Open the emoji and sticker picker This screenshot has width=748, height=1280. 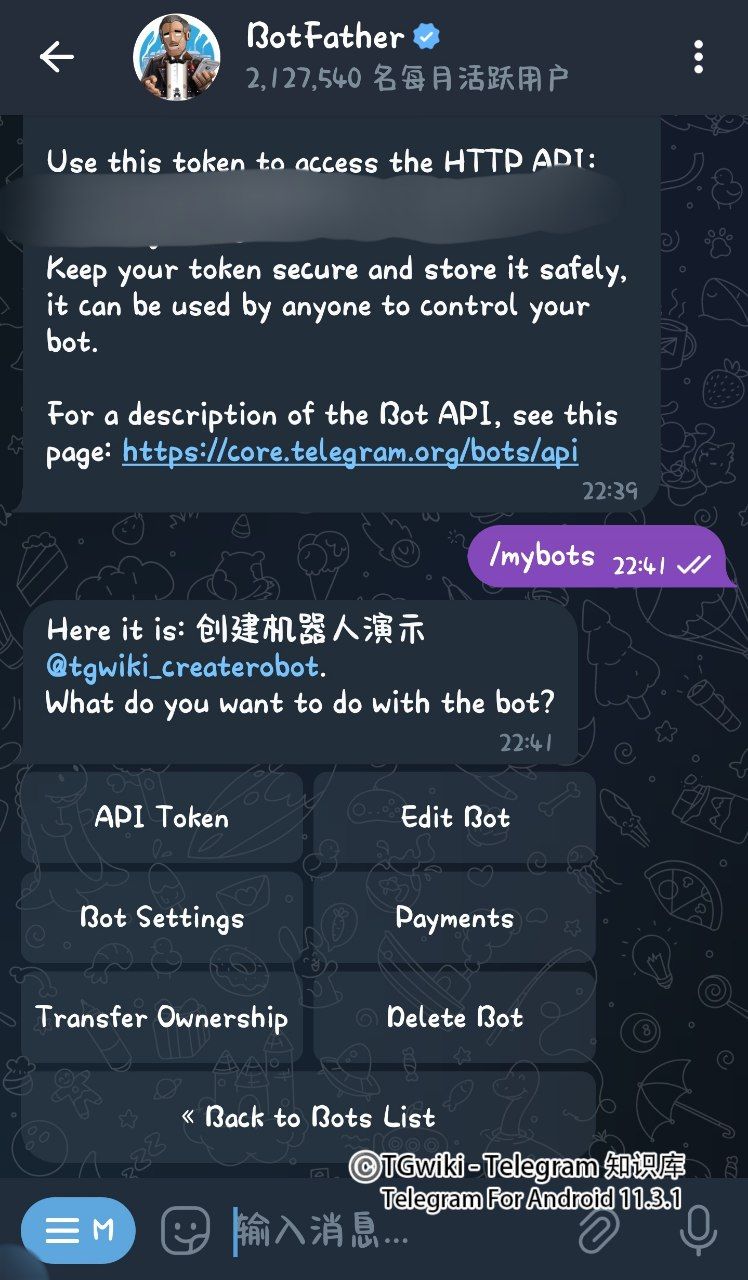click(x=186, y=1230)
